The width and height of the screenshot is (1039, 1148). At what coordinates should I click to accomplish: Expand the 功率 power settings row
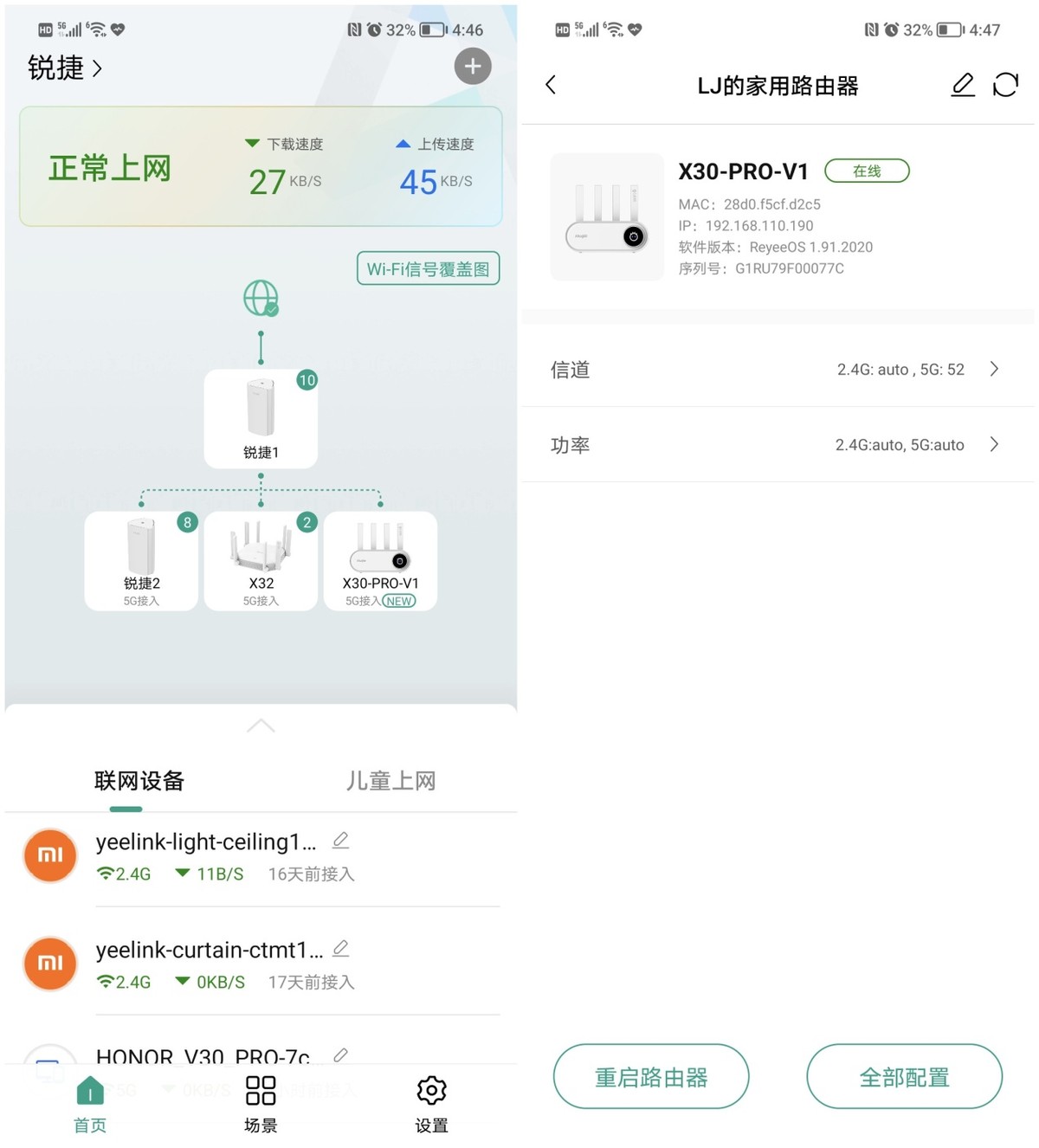pyautogui.click(x=778, y=445)
